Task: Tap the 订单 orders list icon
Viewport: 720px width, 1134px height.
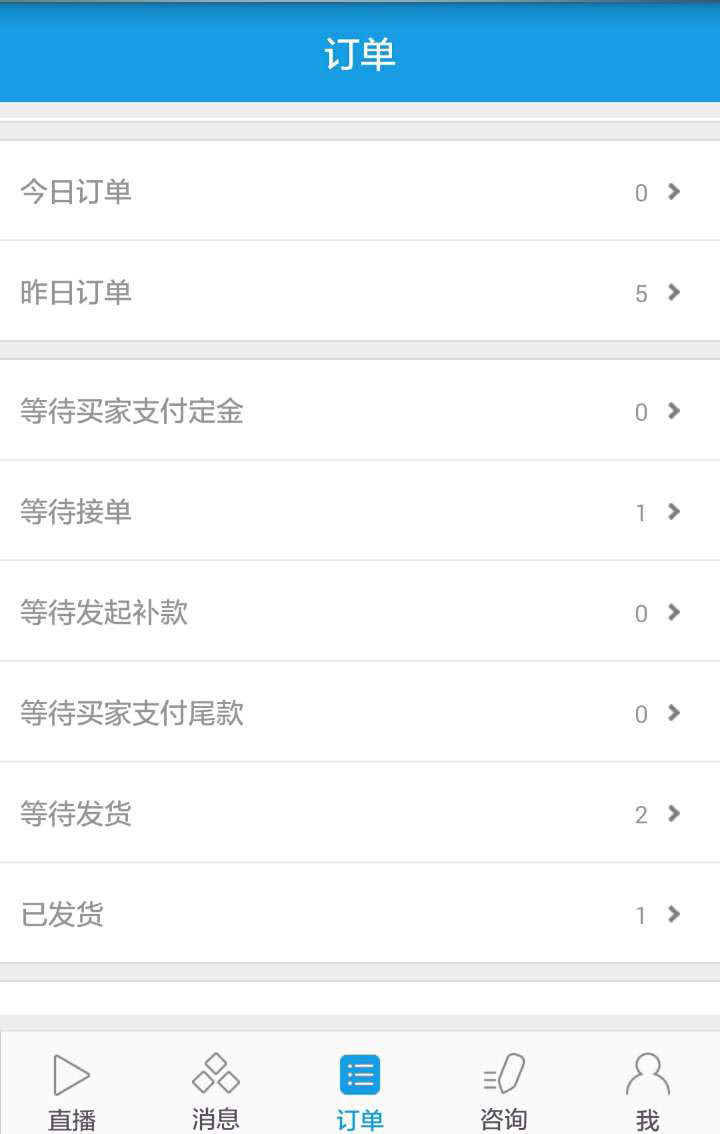Action: (359, 1075)
